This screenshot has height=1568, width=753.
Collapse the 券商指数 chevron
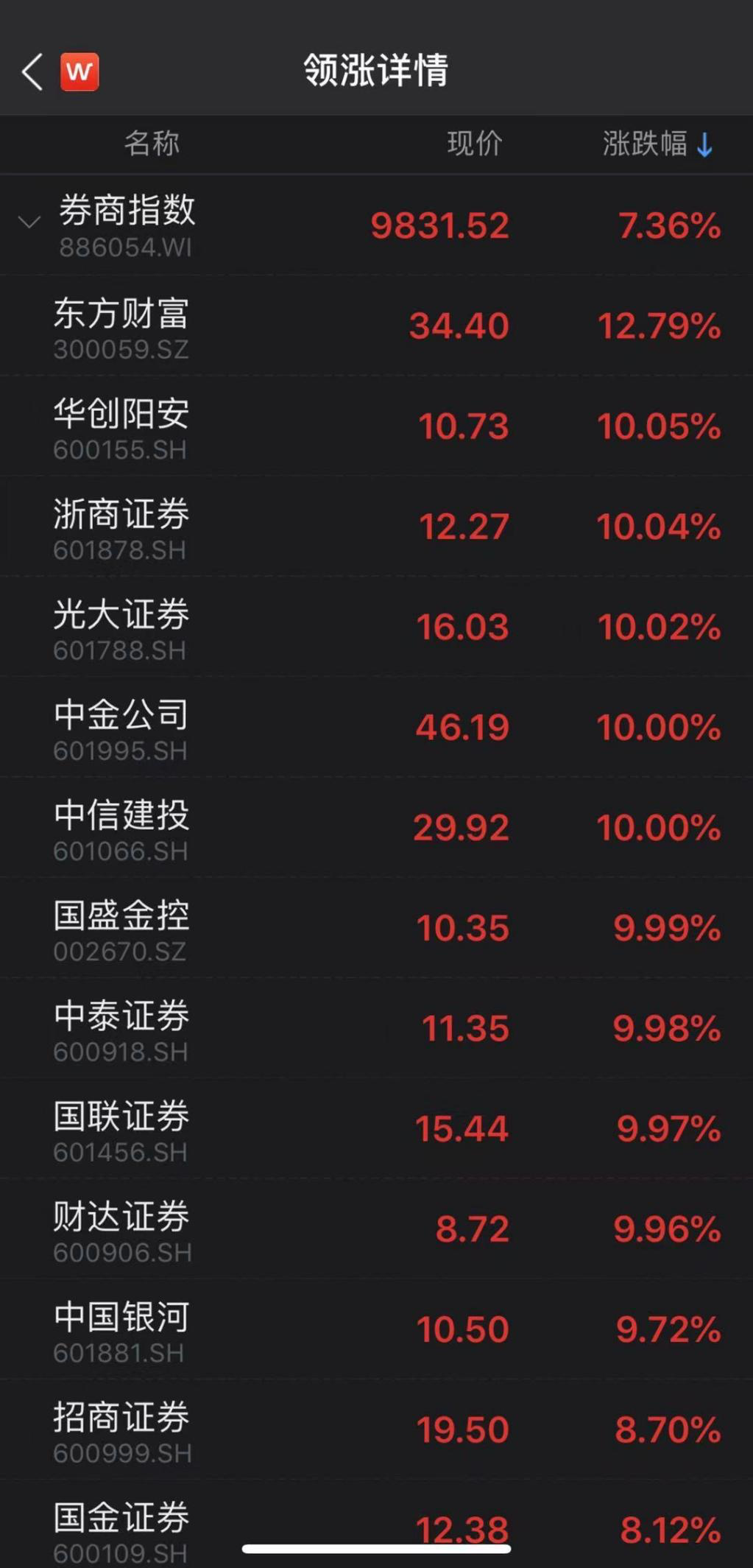point(29,222)
